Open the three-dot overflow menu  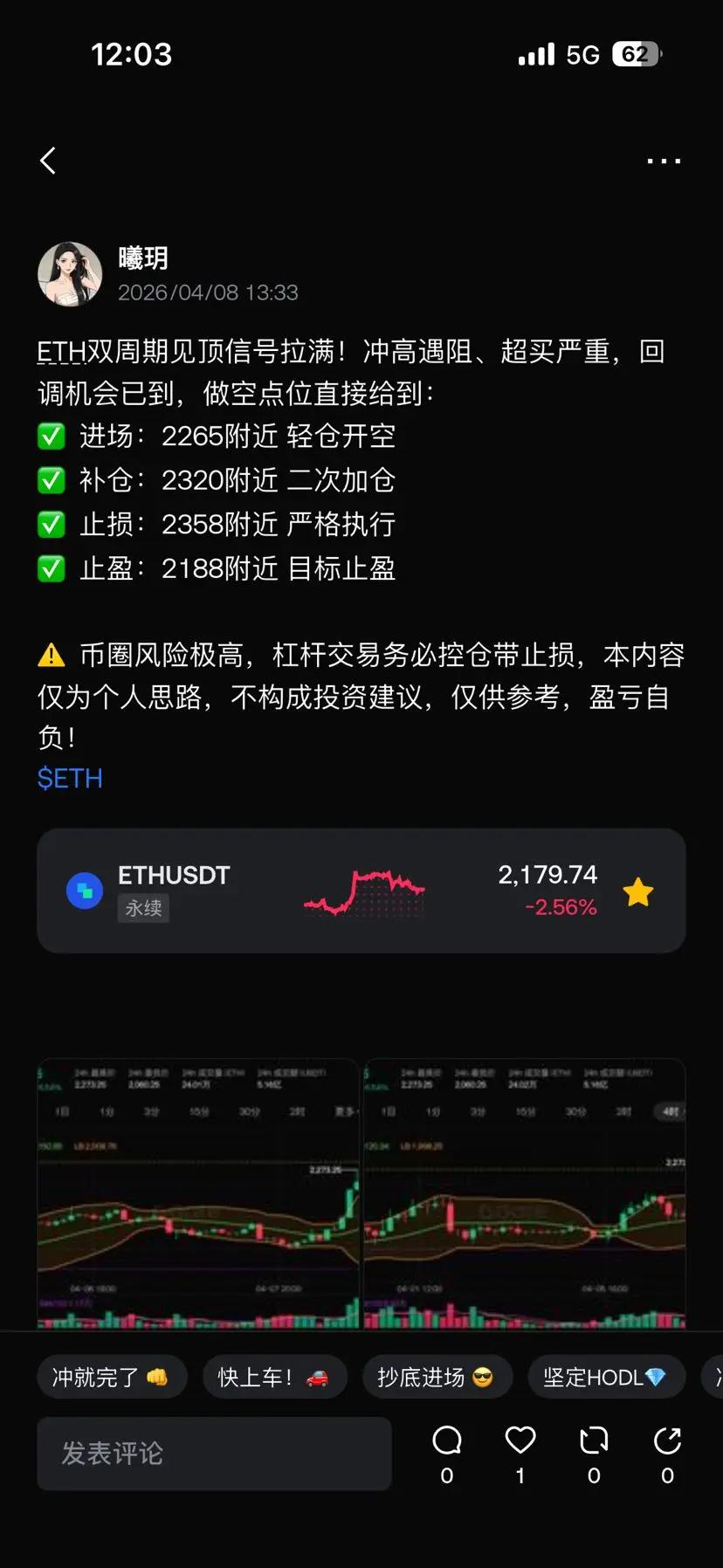coord(664,161)
